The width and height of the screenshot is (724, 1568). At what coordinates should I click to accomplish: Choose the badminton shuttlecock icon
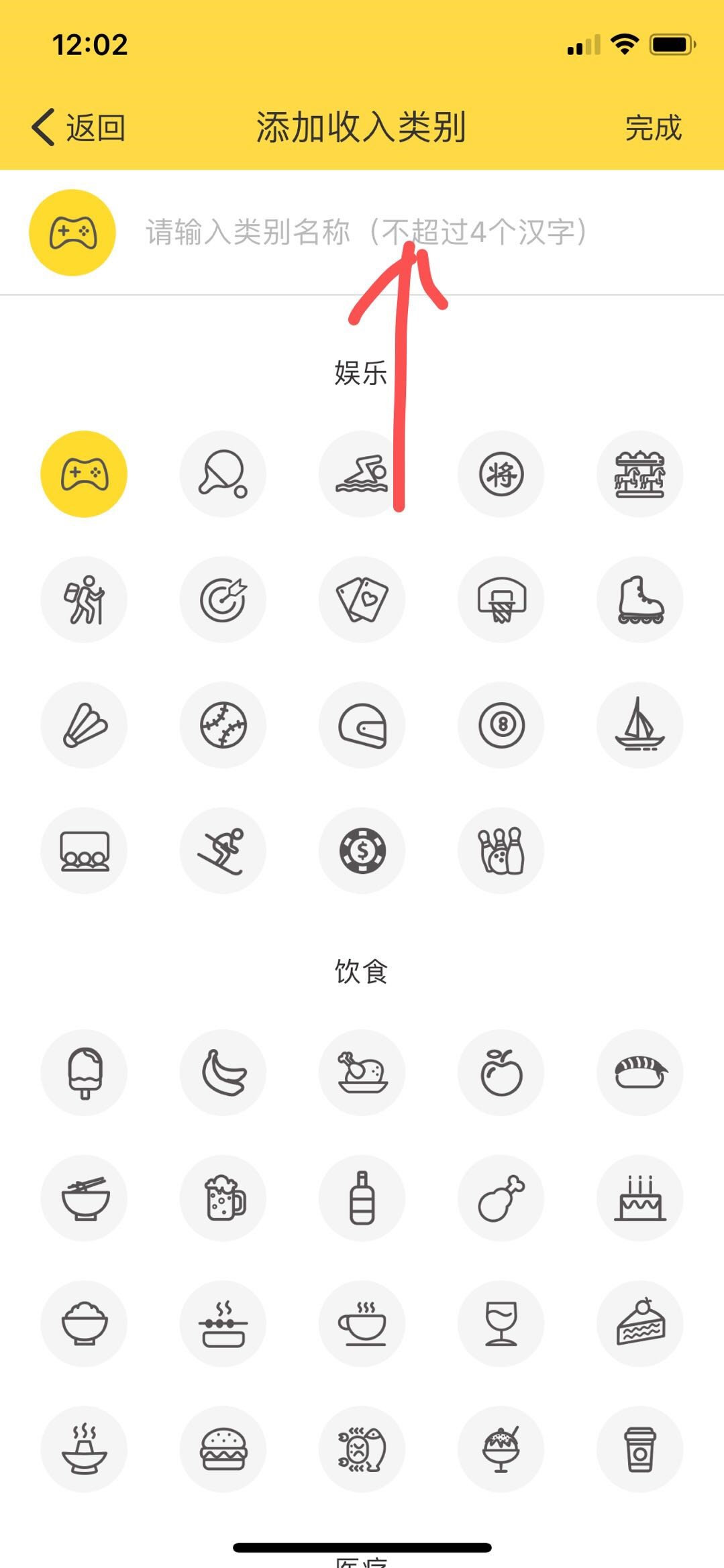84,724
